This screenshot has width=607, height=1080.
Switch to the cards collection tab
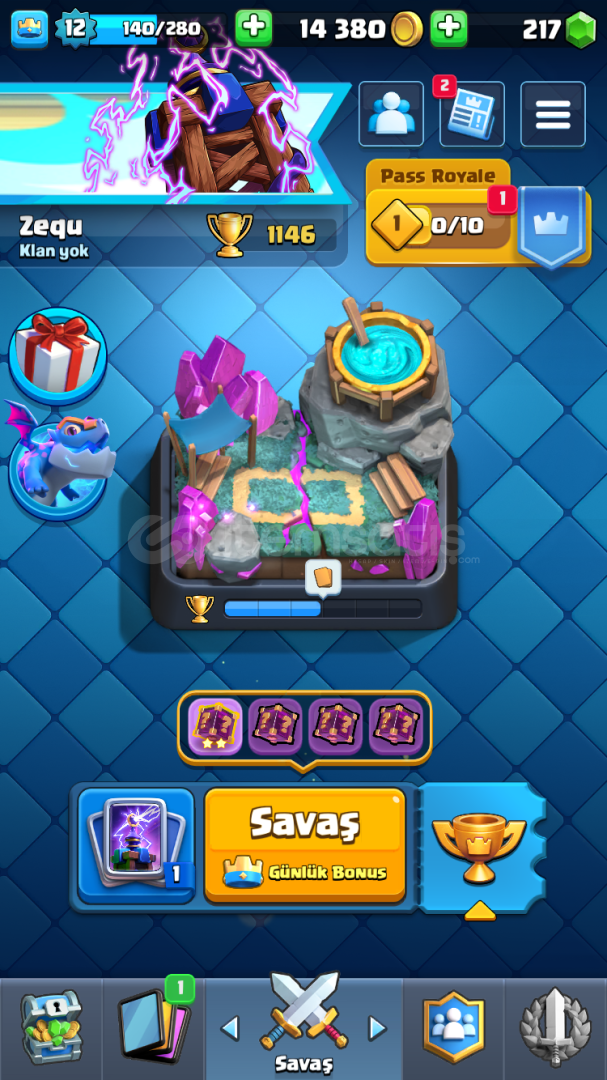click(153, 1028)
